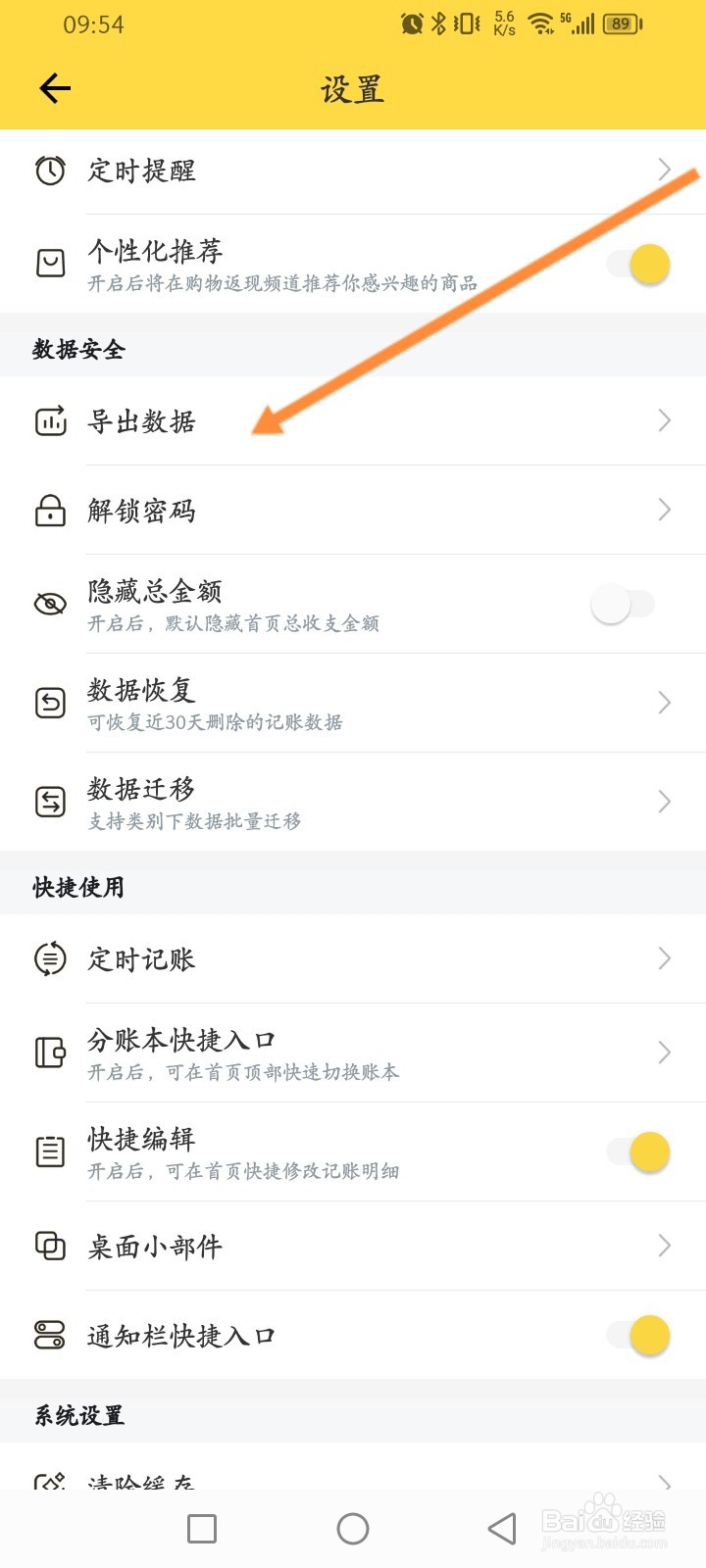706x1568 pixels.
Task: Open 定时提醒 settings
Action: 353,171
